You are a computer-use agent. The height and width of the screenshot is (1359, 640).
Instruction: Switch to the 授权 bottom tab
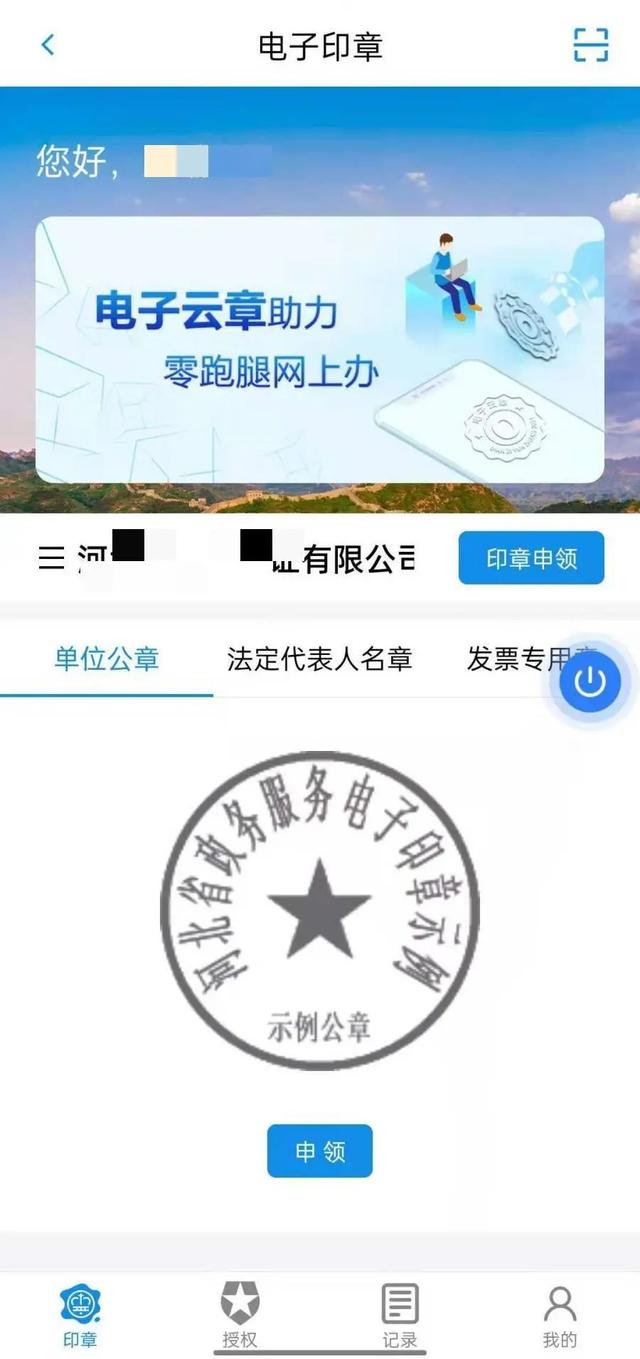tap(240, 1316)
